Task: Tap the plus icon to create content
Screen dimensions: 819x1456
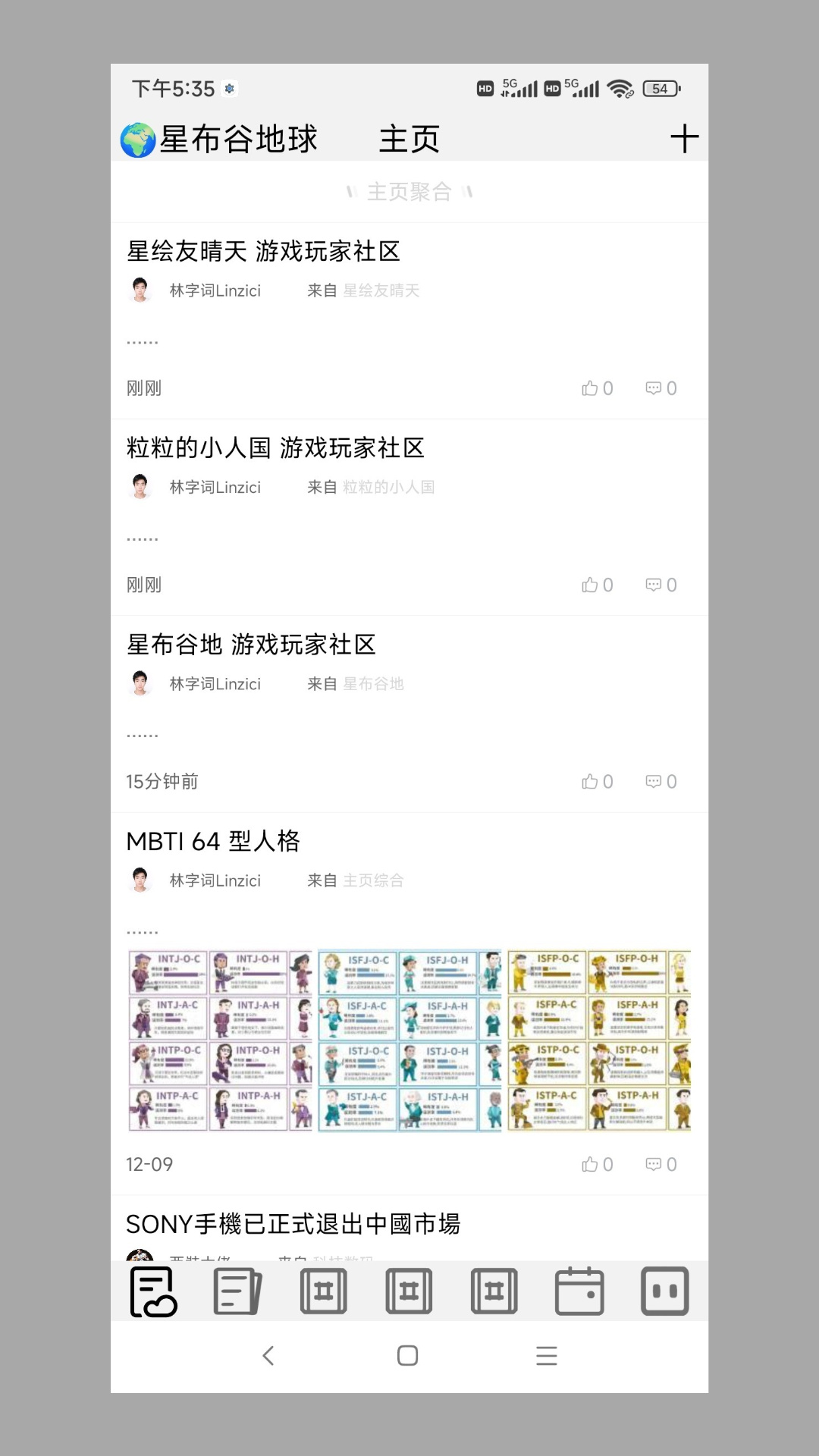Action: pyautogui.click(x=685, y=137)
